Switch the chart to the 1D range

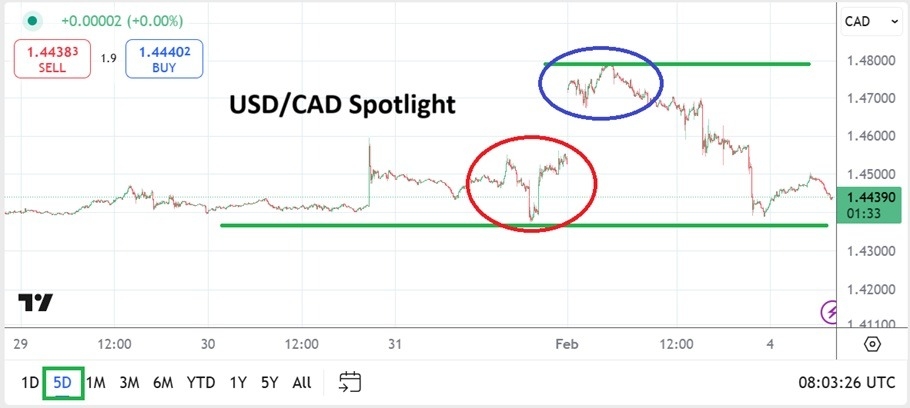click(x=30, y=382)
